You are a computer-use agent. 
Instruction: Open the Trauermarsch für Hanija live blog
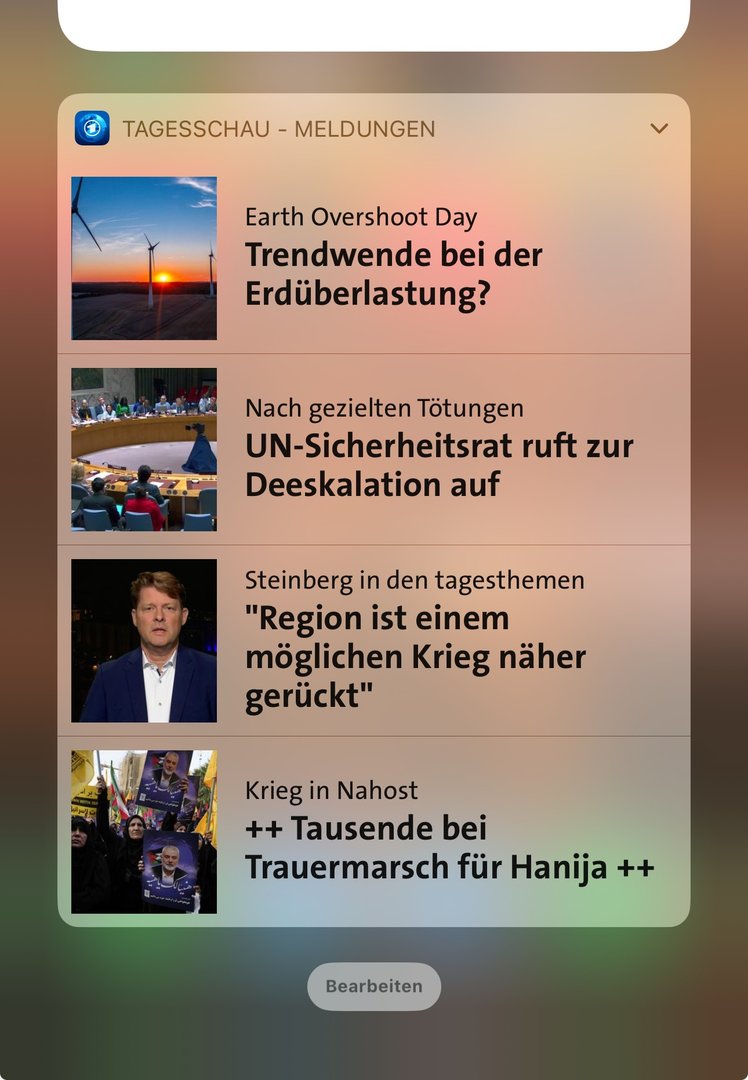[449, 831]
